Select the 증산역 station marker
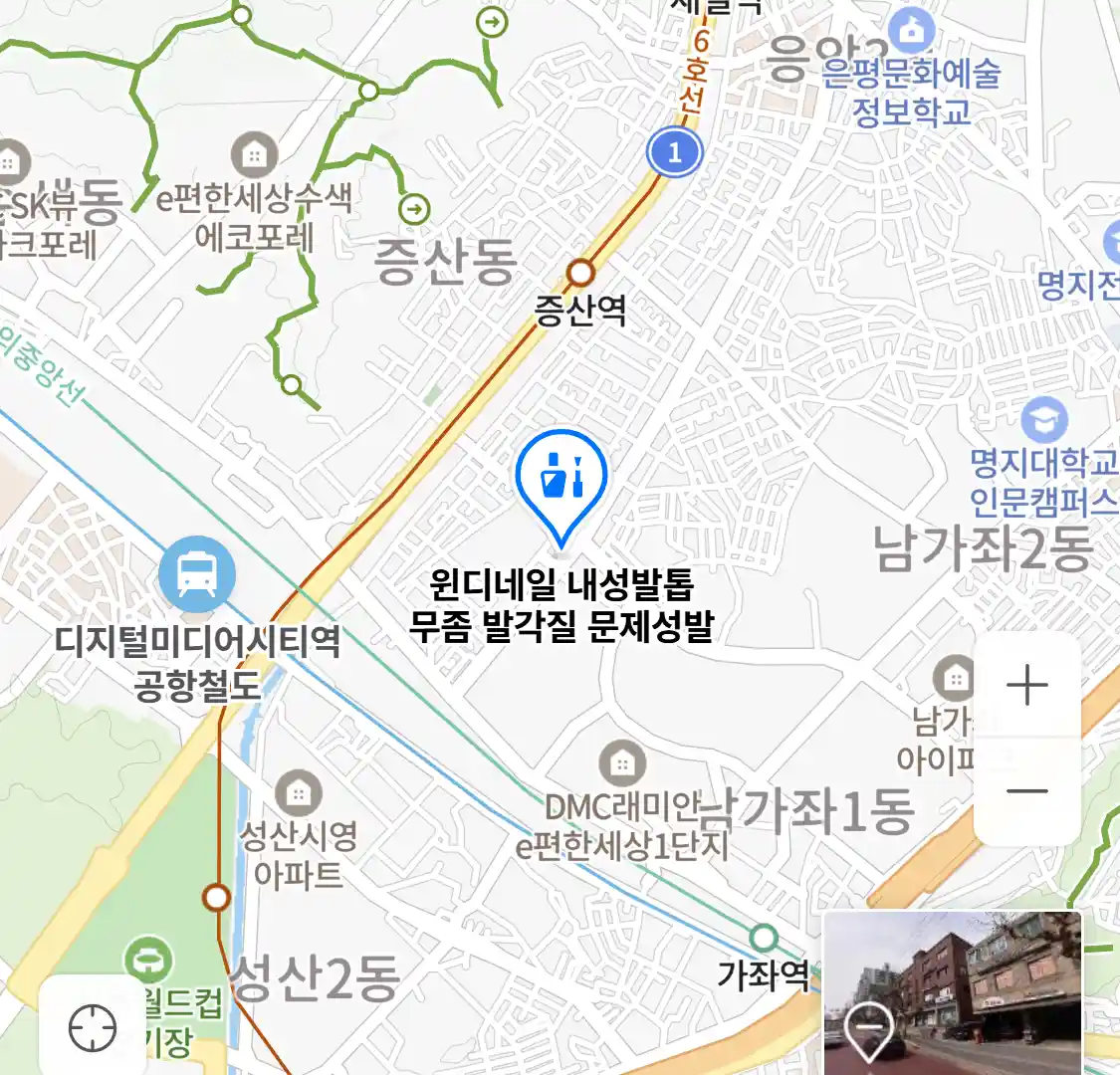Screen dimensions: 1120x1075 click(x=580, y=273)
